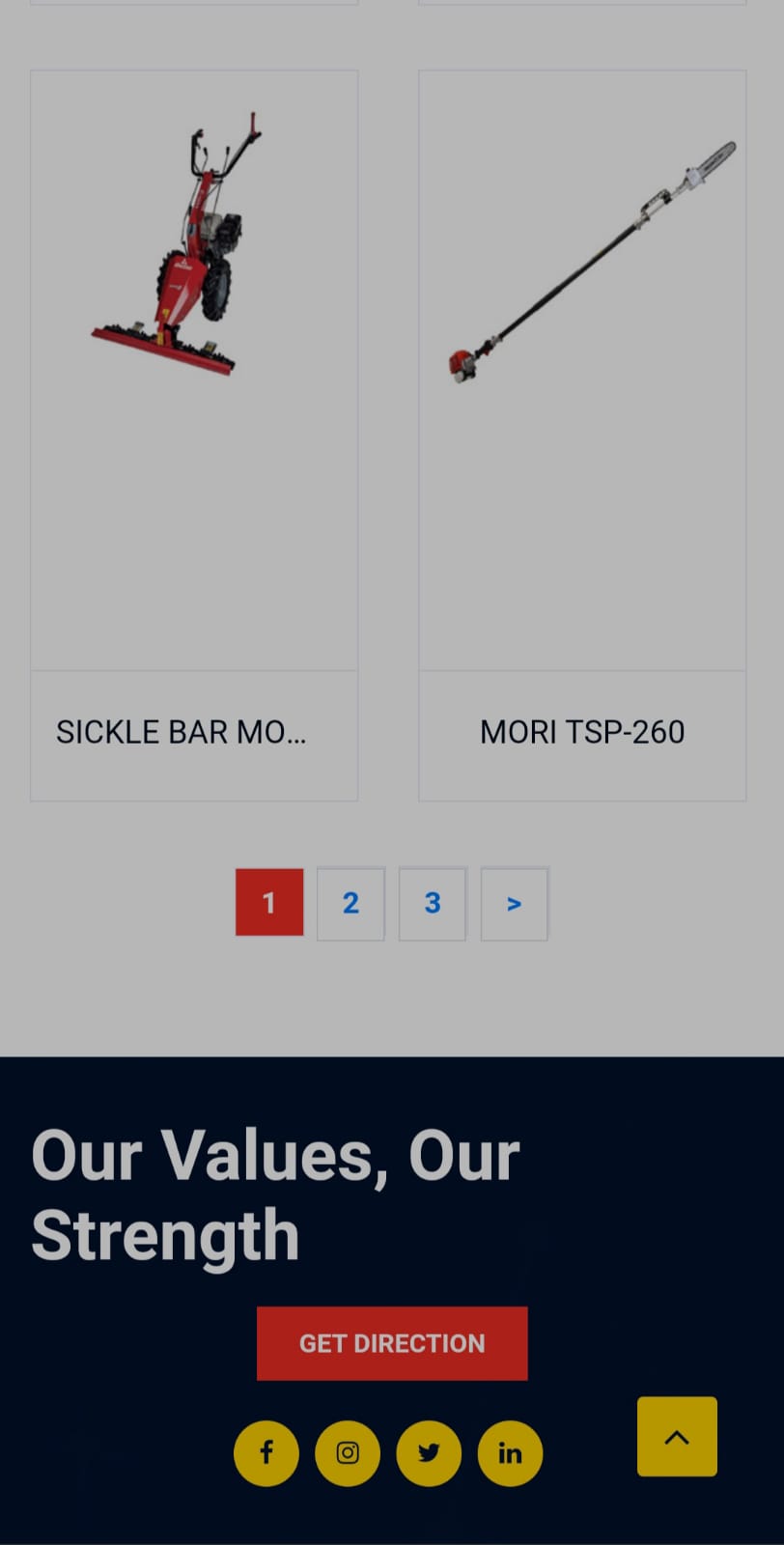
Task: Open the Sickle Bar Mower product card
Action: pyautogui.click(x=194, y=435)
